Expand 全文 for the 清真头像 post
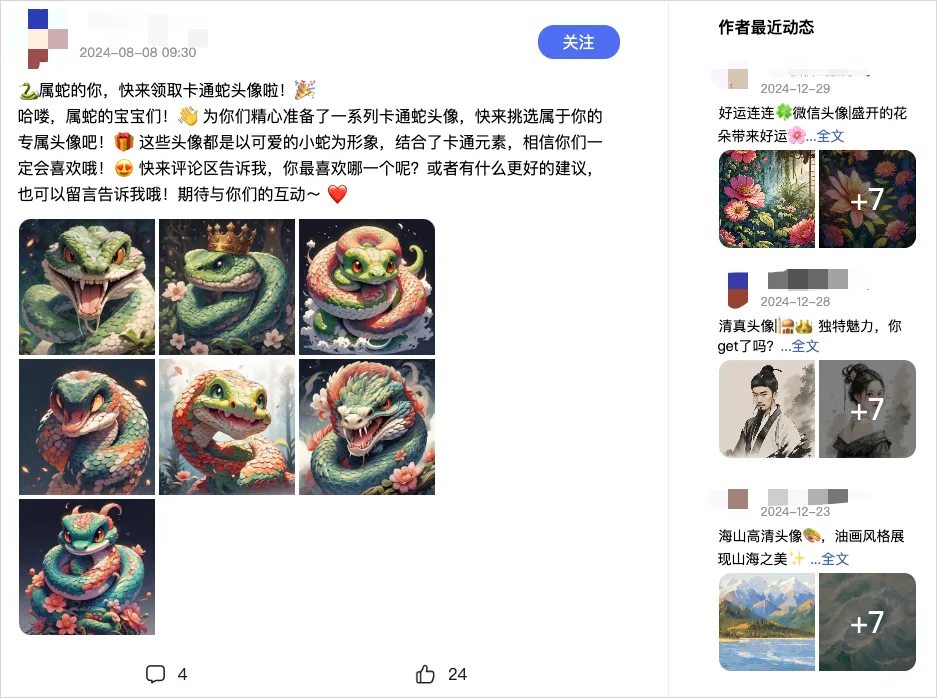The width and height of the screenshot is (937, 698). 805,346
